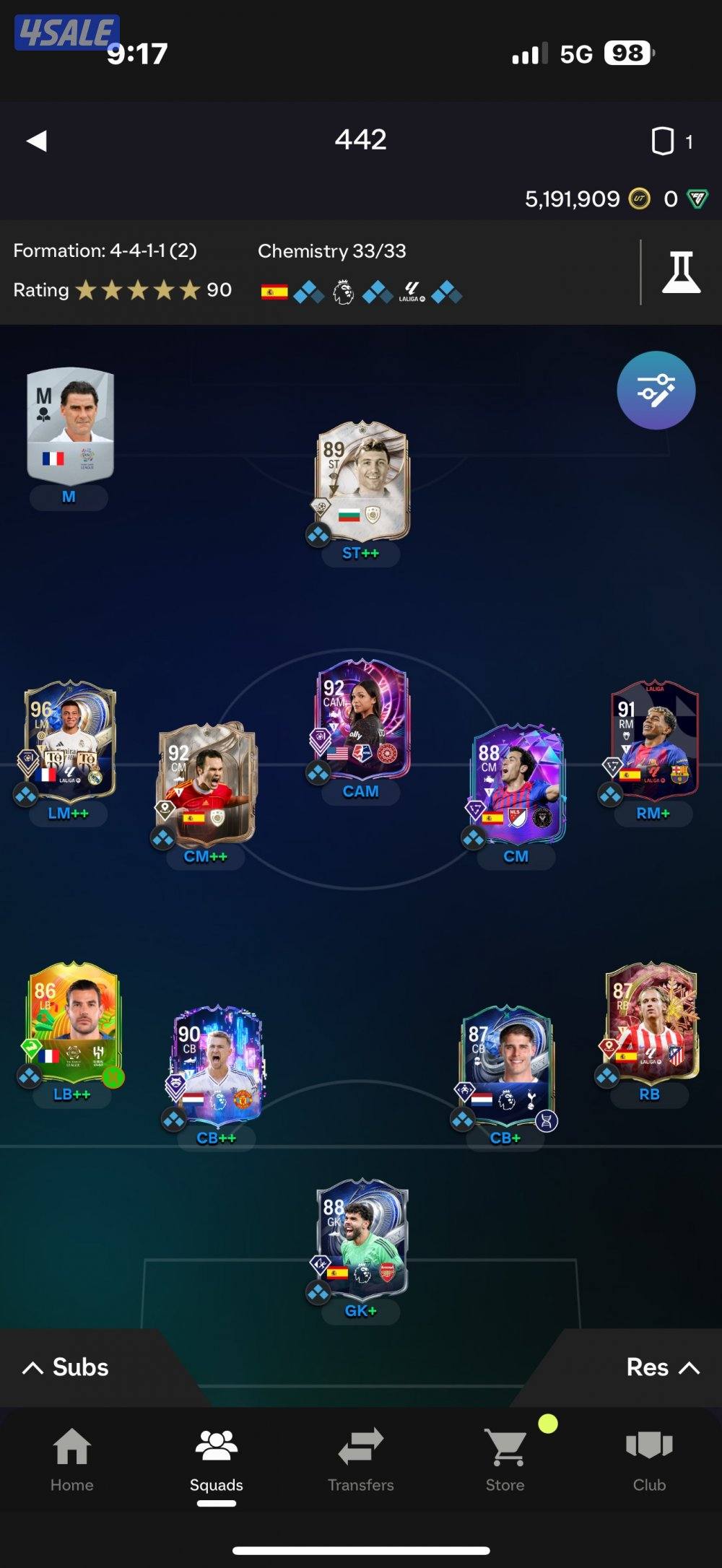Select the 91 RM player card
Image resolution: width=722 pixels, height=1568 pixels.
[x=653, y=740]
